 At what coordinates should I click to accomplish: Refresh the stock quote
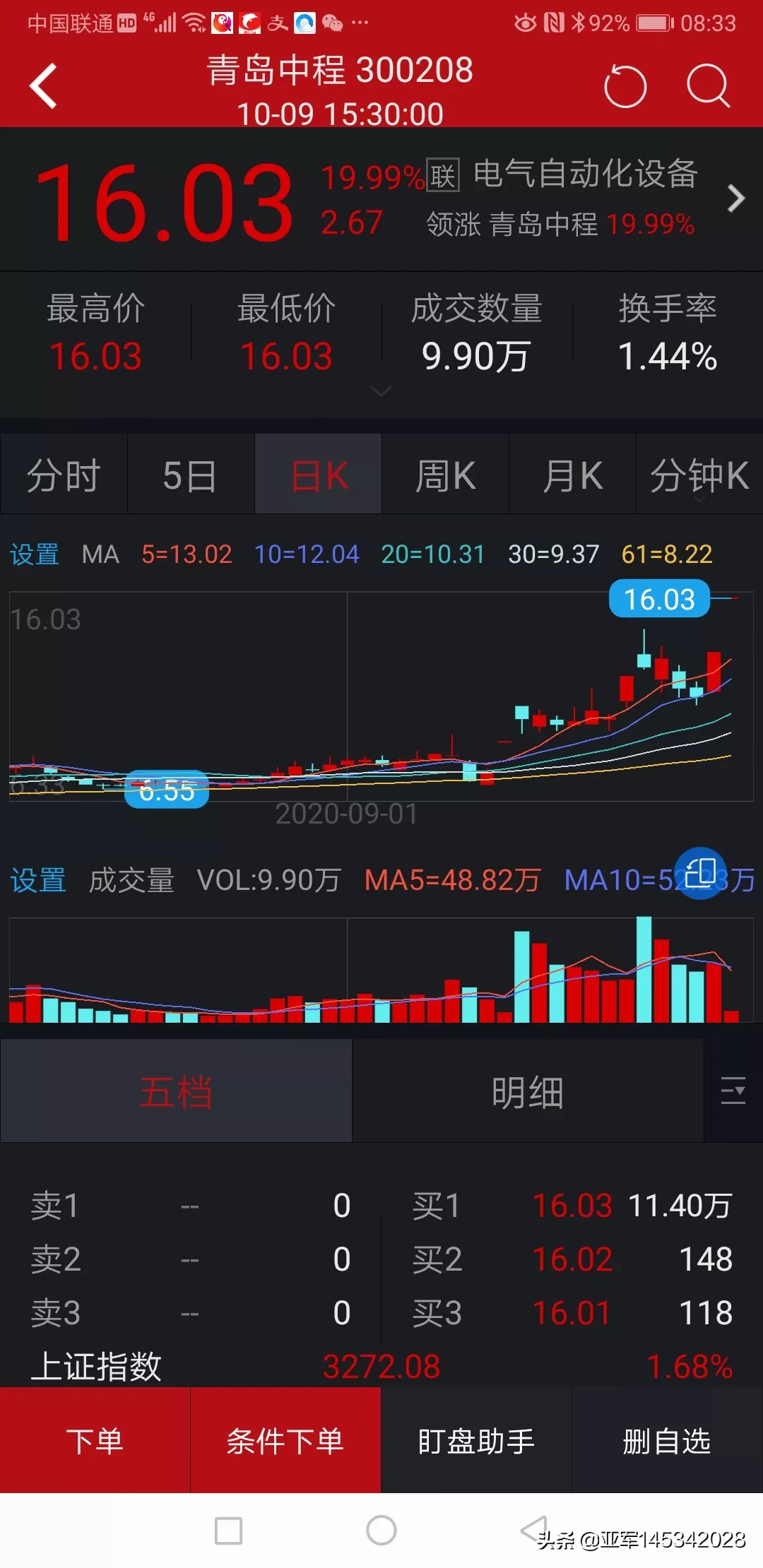click(625, 87)
